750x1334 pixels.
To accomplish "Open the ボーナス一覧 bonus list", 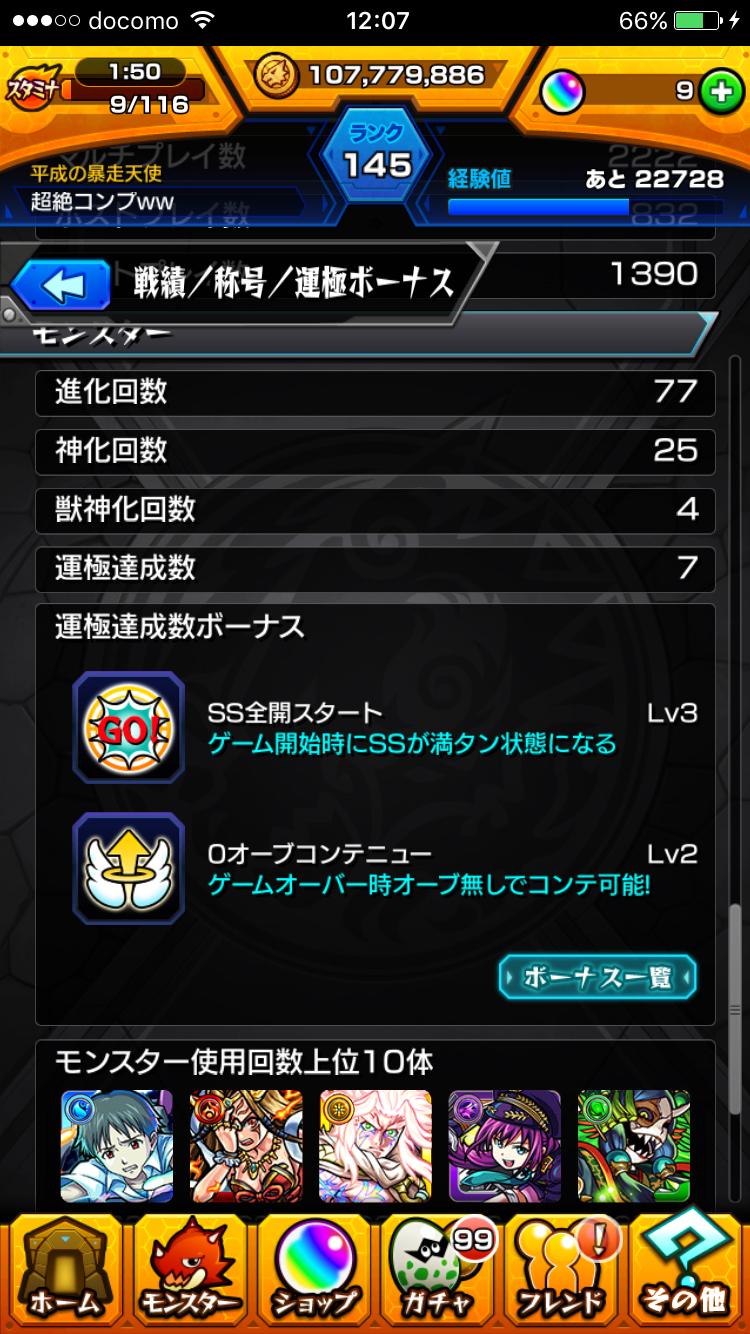I will click(x=597, y=978).
